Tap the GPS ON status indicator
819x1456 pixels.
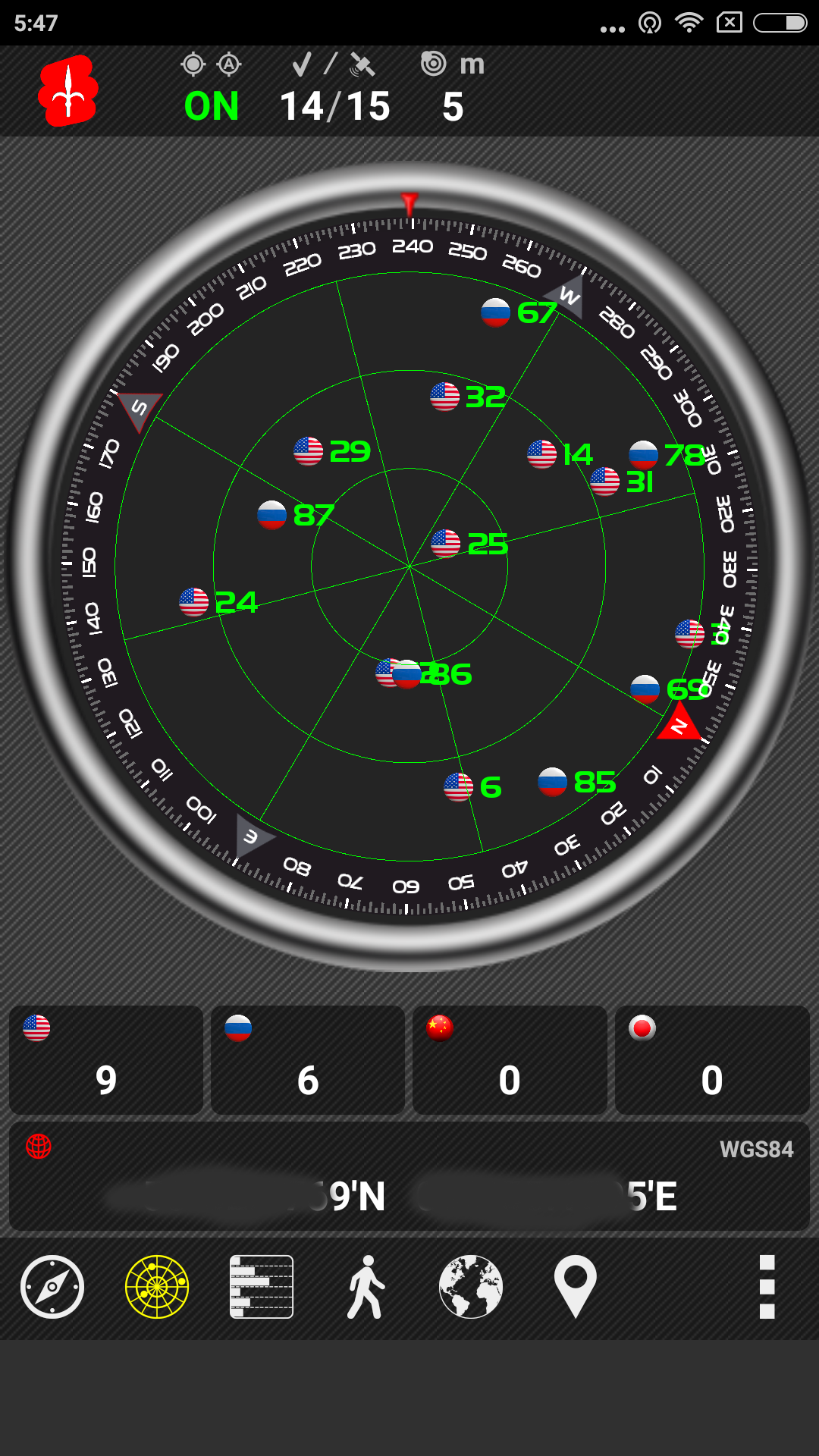(x=212, y=105)
